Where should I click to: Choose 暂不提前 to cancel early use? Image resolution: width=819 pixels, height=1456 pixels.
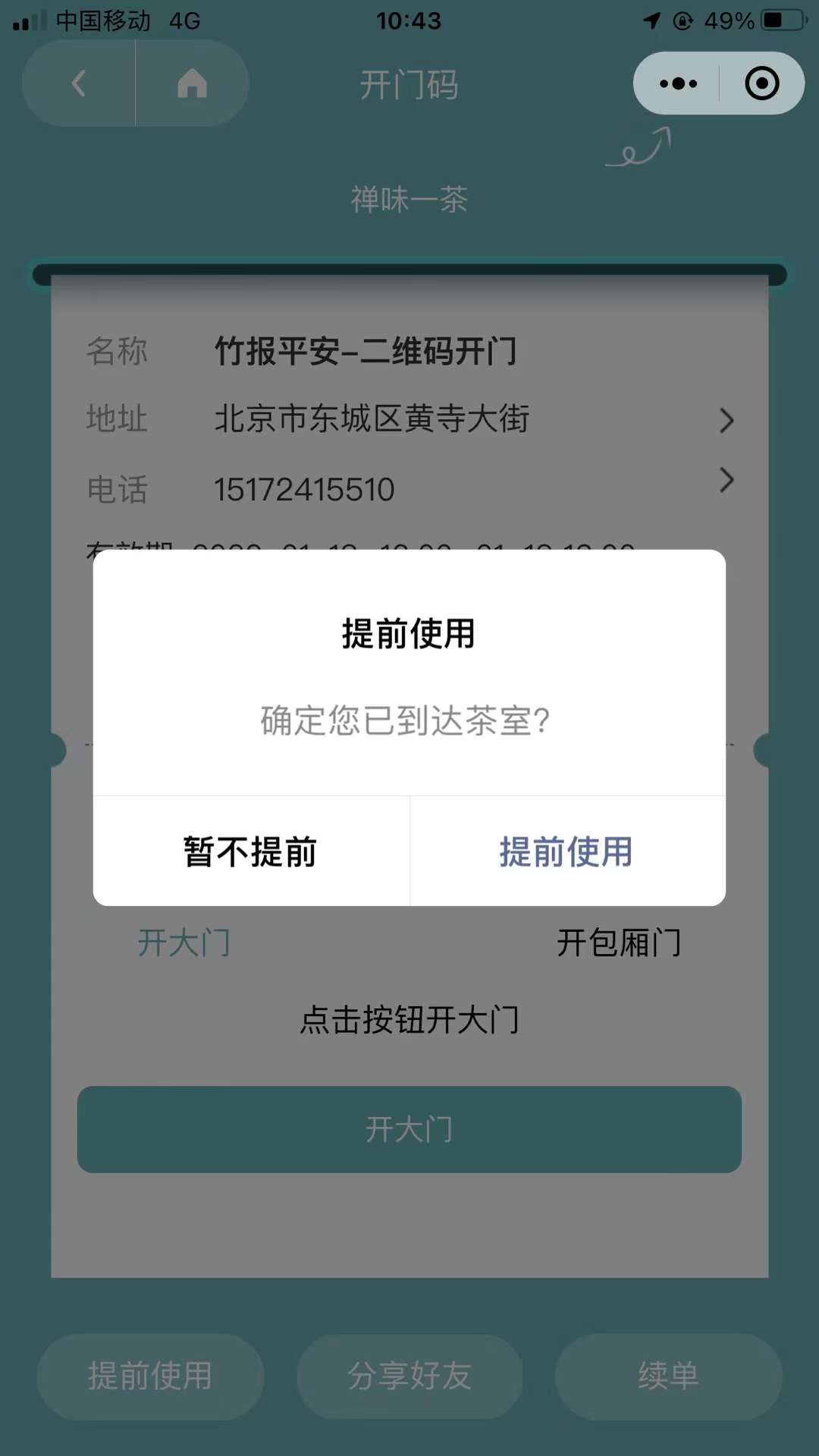click(250, 851)
